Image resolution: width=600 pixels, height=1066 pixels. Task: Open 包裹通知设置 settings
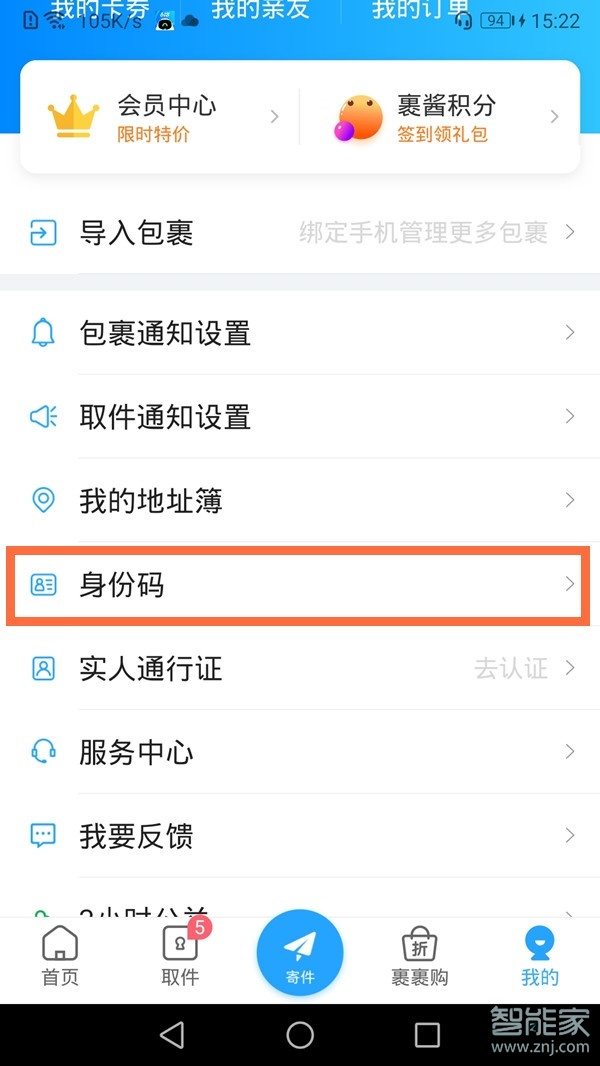(x=300, y=333)
